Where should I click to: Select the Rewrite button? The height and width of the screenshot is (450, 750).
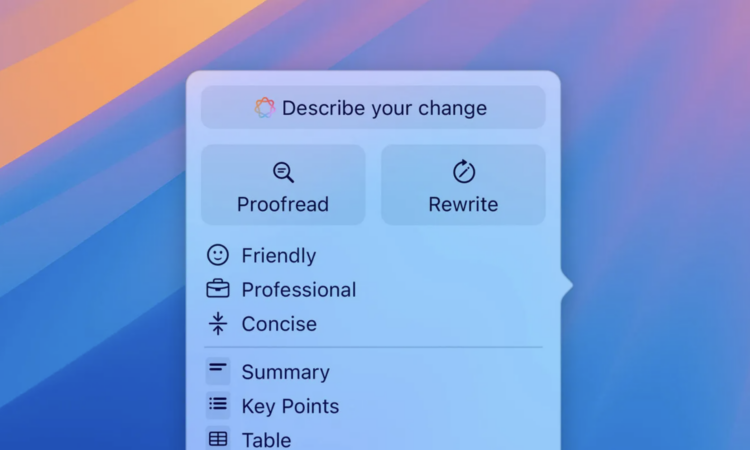(463, 186)
